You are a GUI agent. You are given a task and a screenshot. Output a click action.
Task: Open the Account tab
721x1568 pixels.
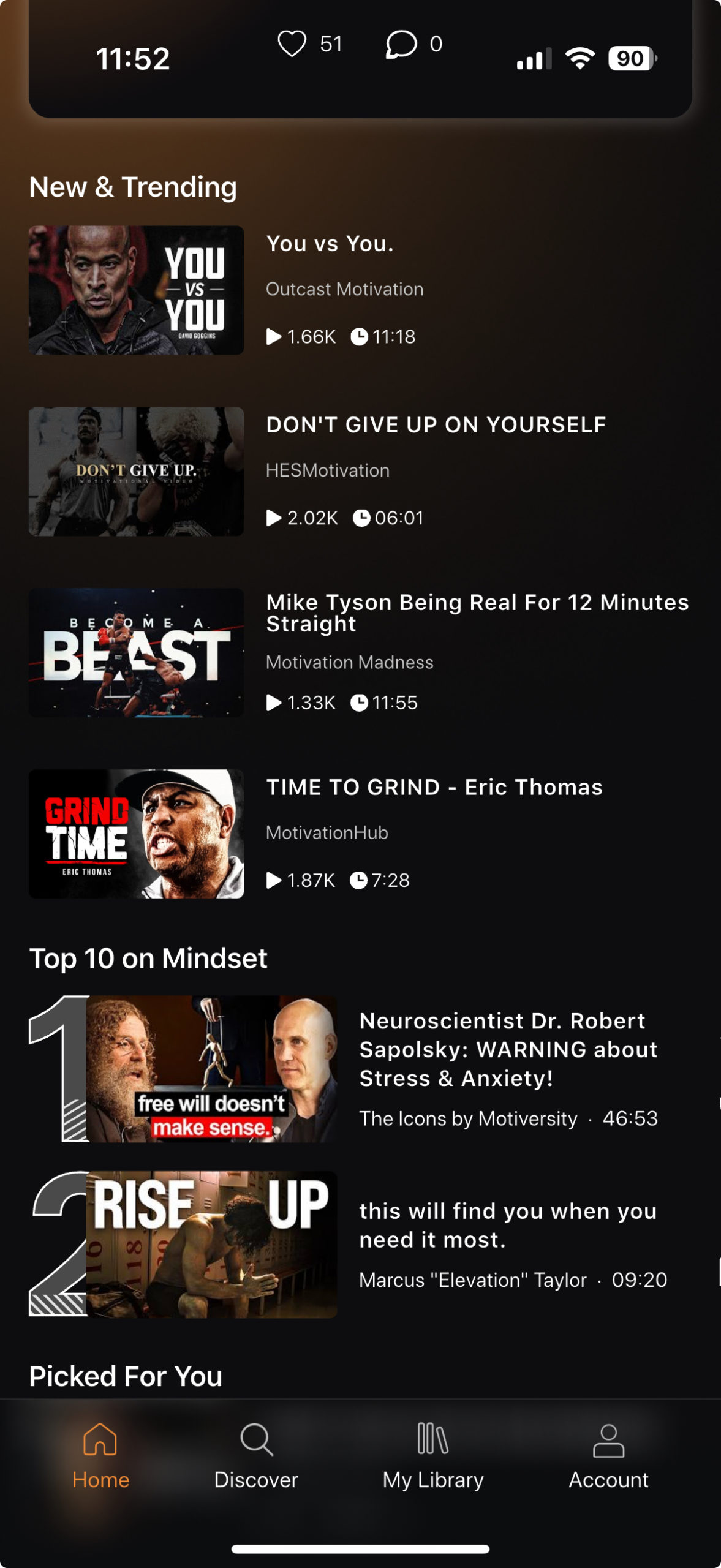pos(608,1455)
